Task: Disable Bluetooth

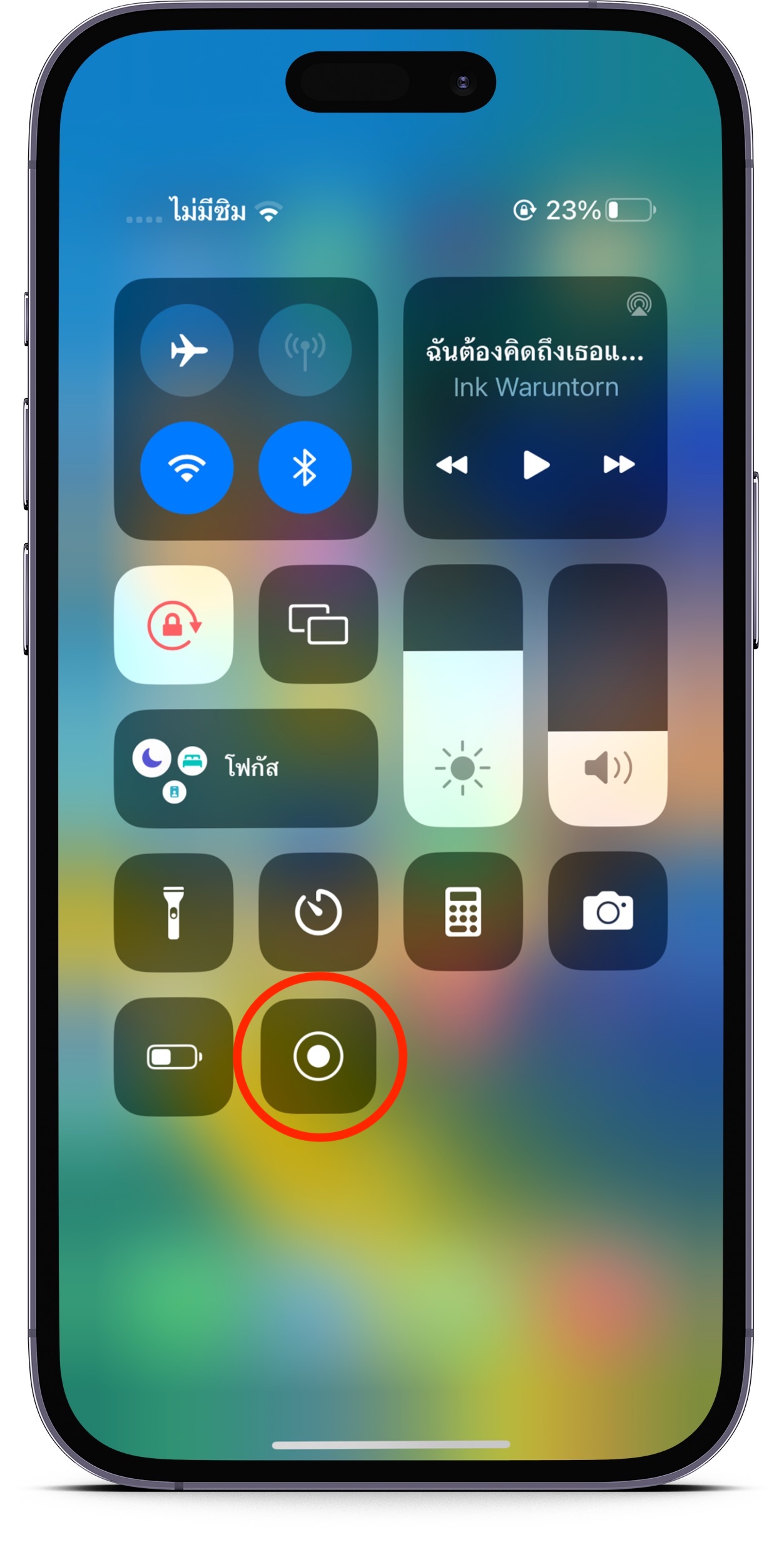Action: click(305, 467)
